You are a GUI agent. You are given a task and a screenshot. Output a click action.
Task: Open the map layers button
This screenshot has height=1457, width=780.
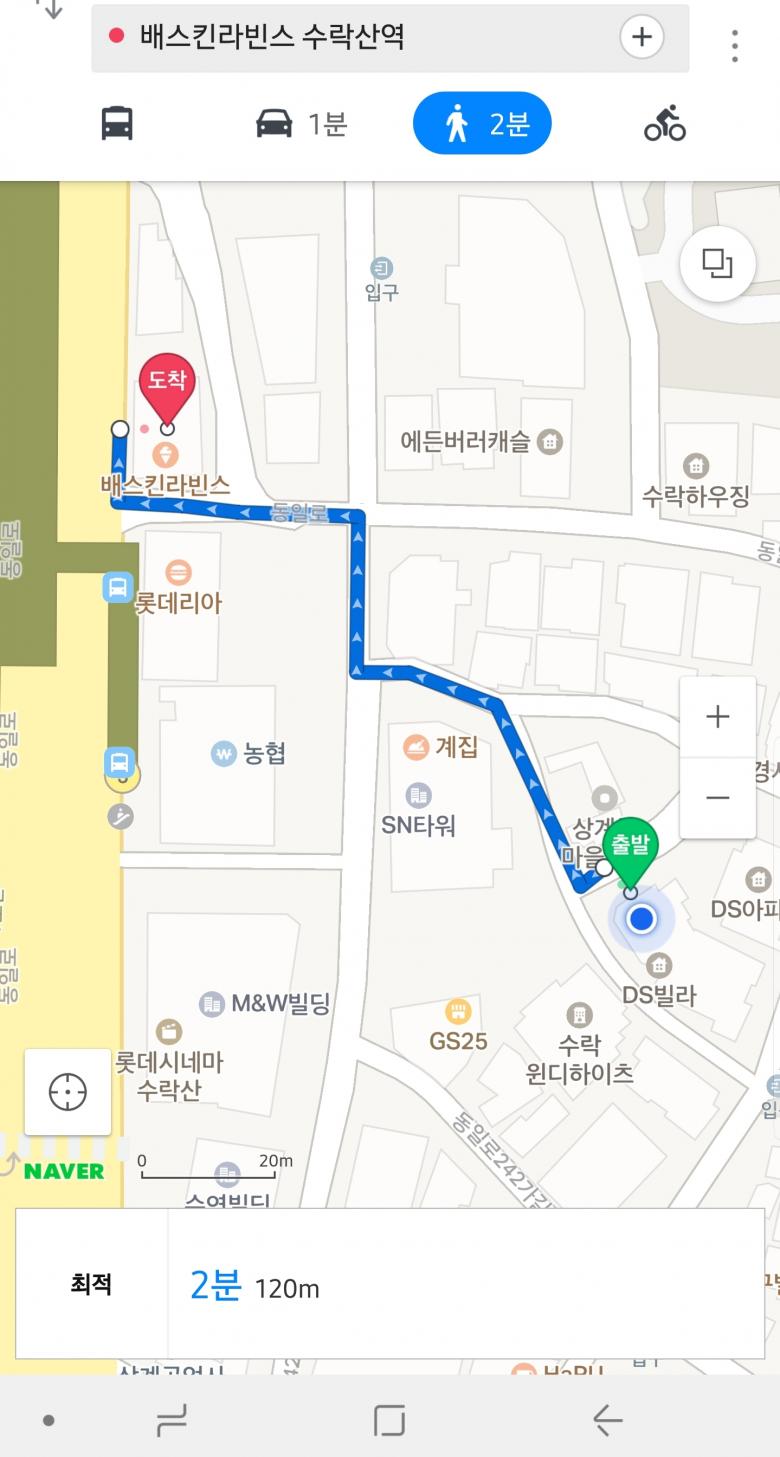pos(717,264)
